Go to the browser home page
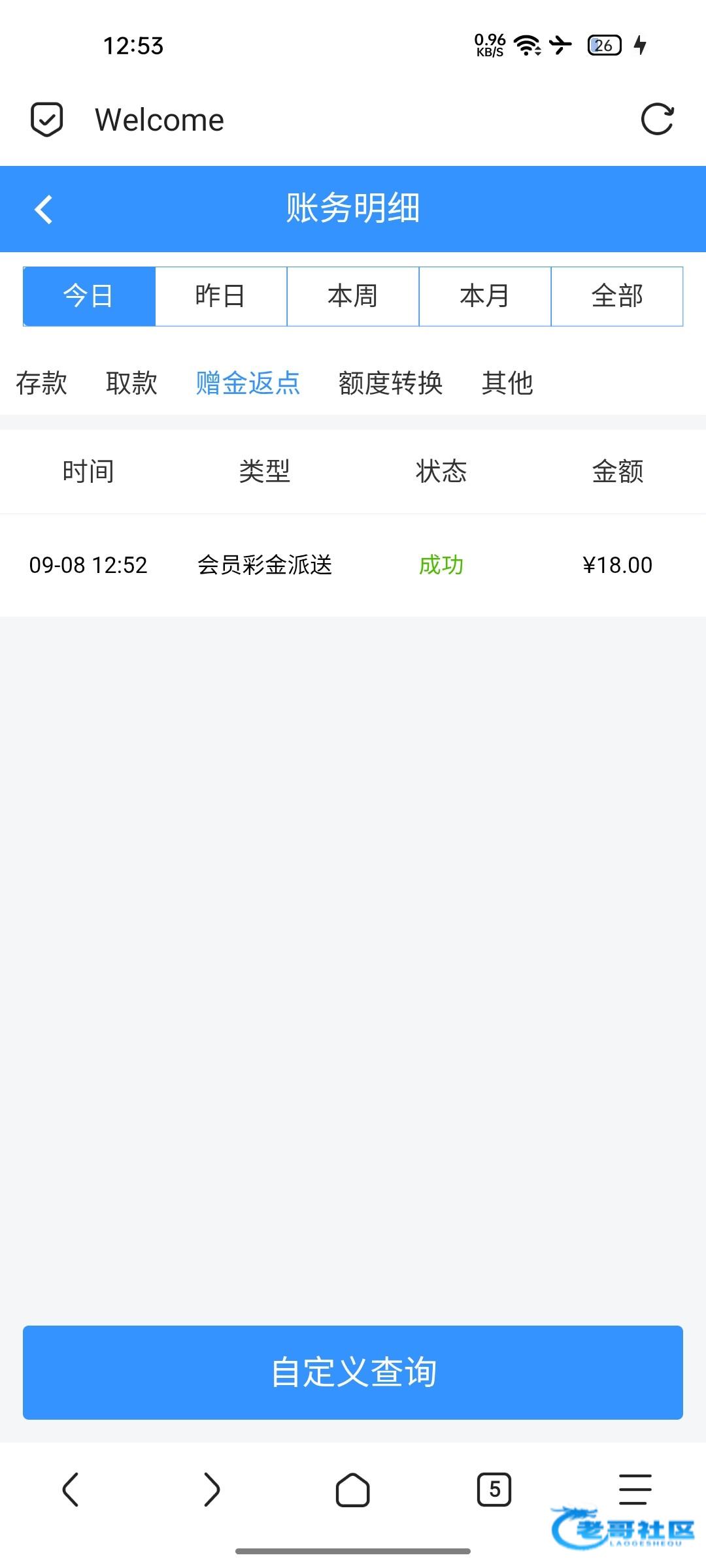 (353, 1490)
